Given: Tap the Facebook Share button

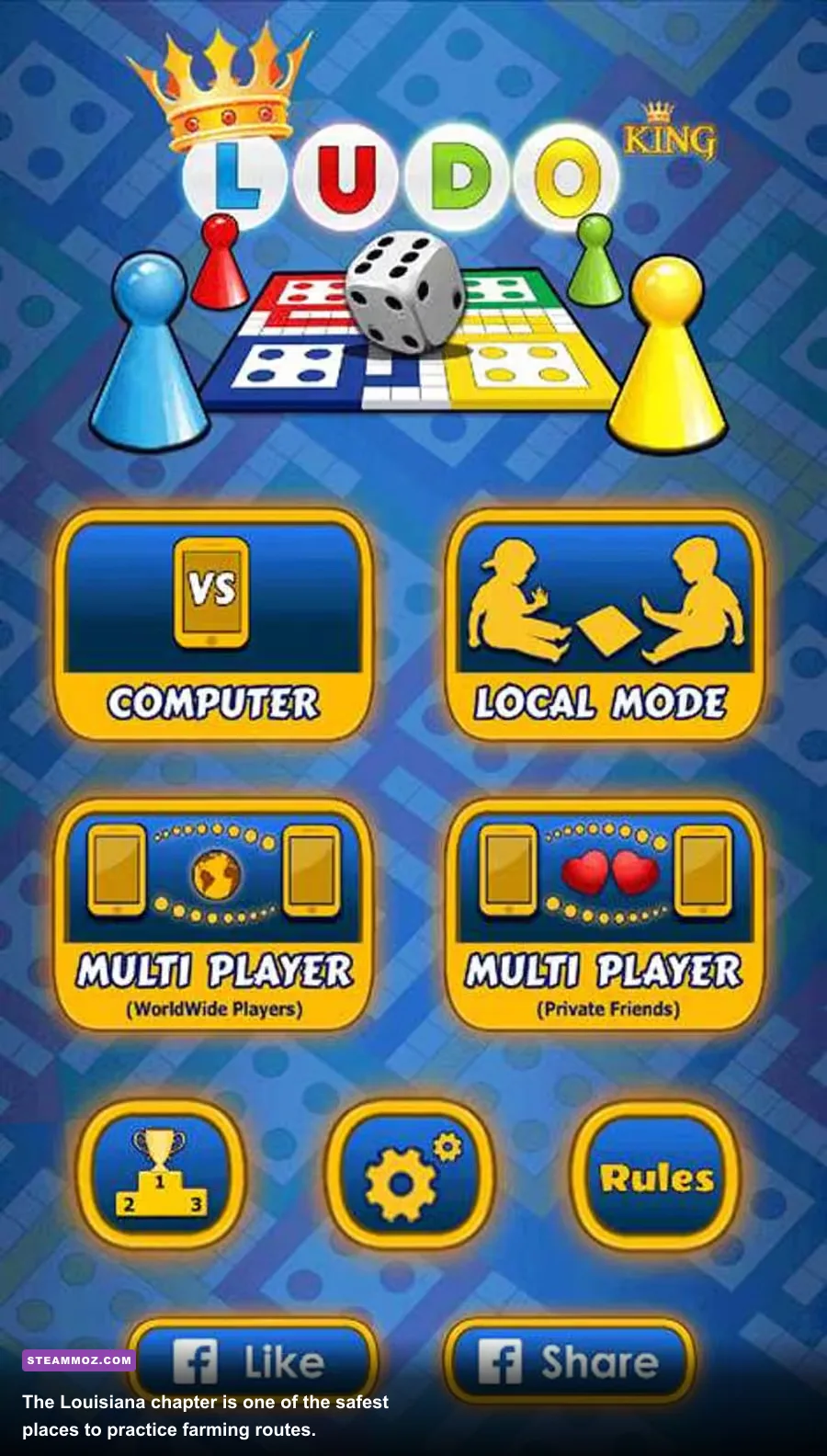Looking at the screenshot, I should 570,1361.
